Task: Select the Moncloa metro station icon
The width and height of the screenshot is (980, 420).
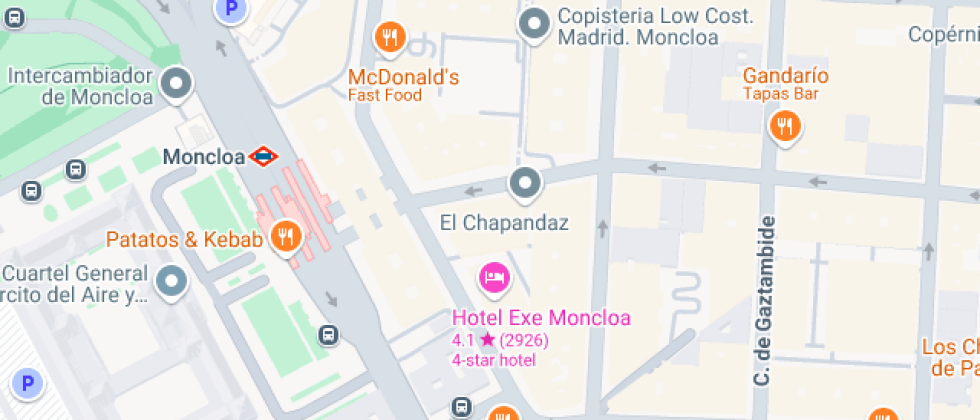Action: 264,156
